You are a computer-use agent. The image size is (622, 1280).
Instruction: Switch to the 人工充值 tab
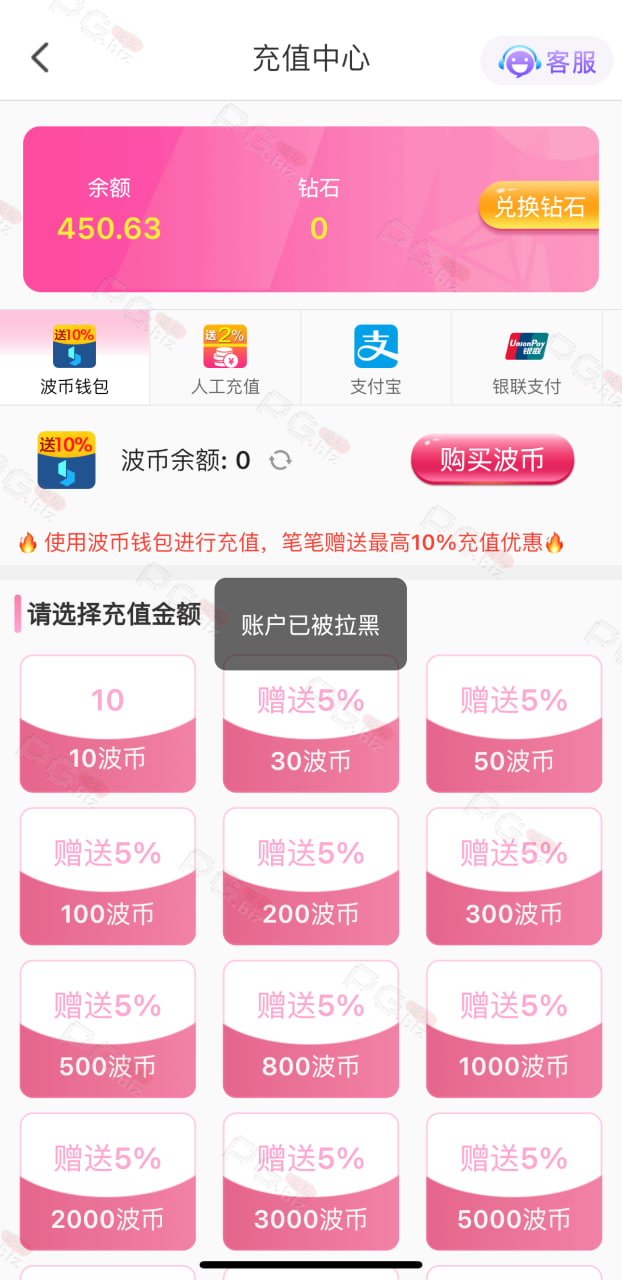pos(225,358)
